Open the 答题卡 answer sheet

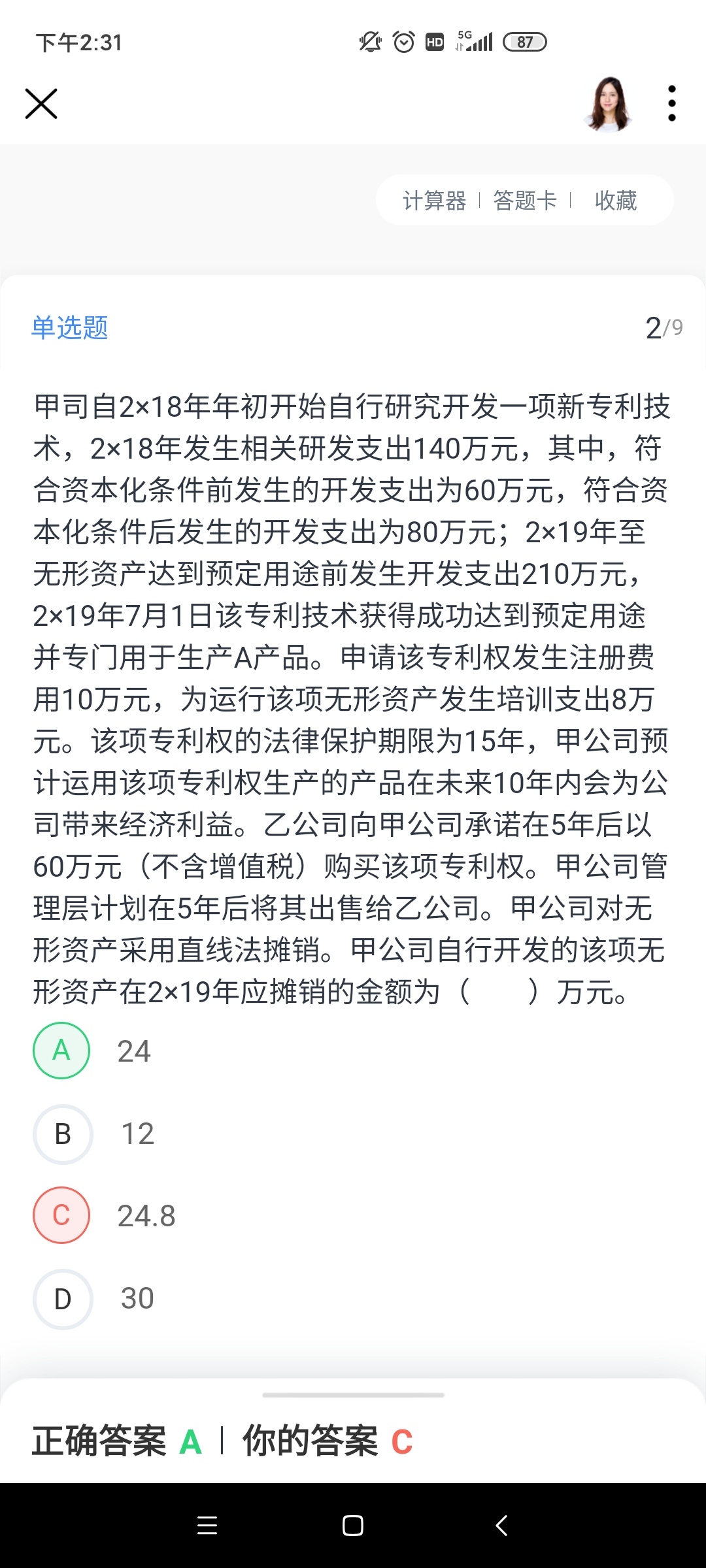point(524,201)
